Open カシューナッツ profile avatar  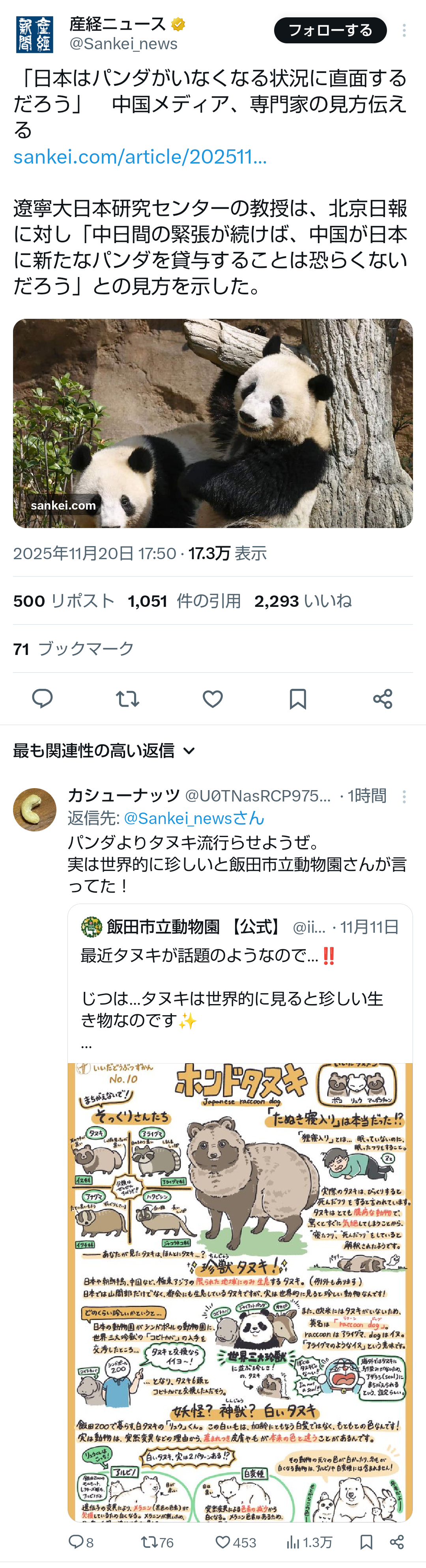tap(35, 809)
